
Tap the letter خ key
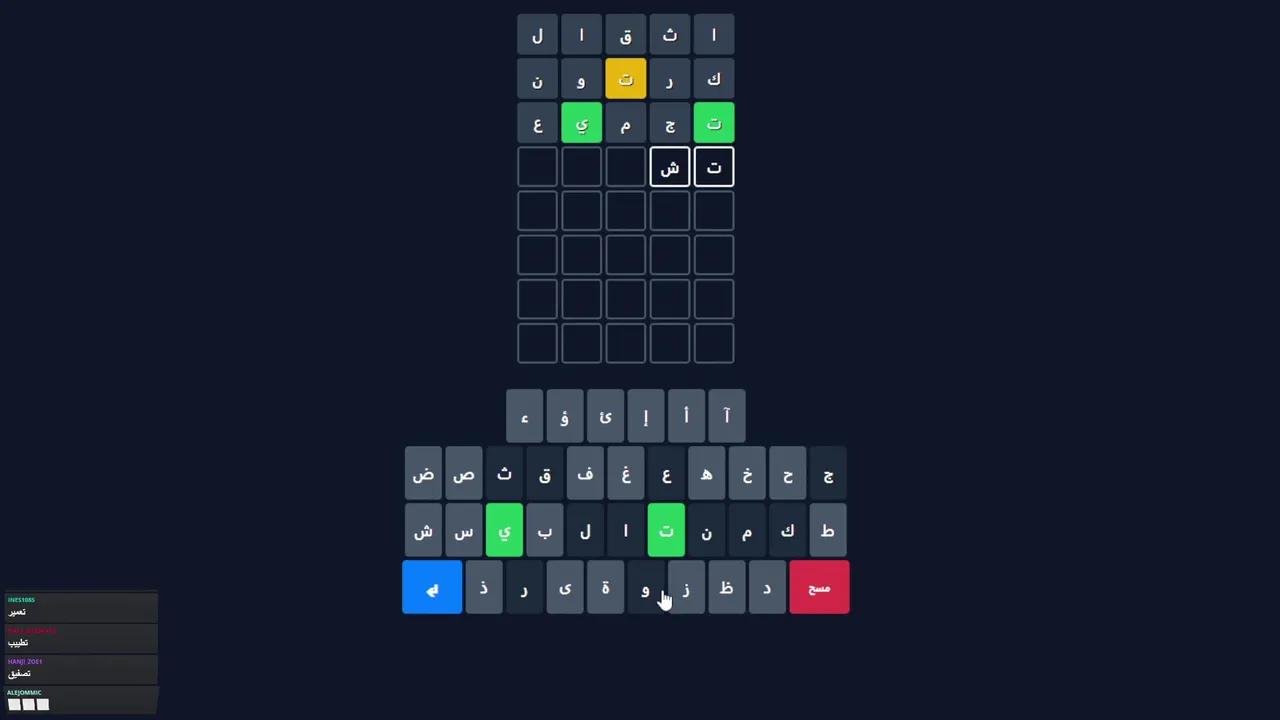(x=747, y=474)
